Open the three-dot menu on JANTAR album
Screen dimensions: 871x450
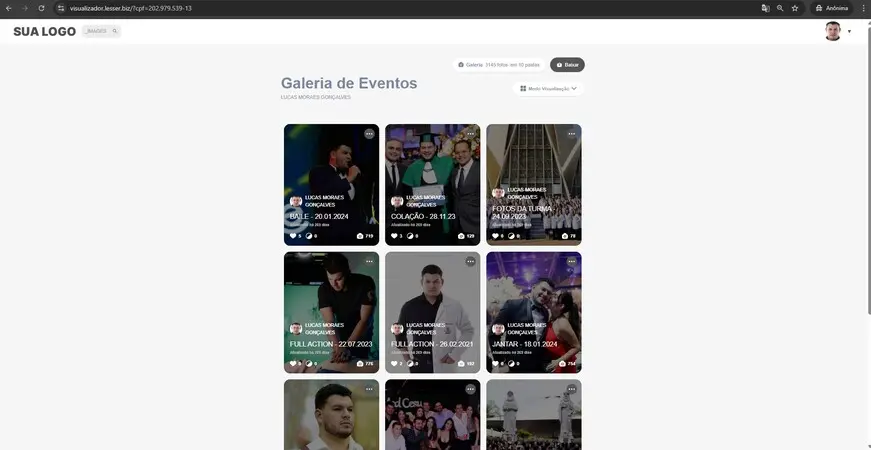click(x=572, y=261)
